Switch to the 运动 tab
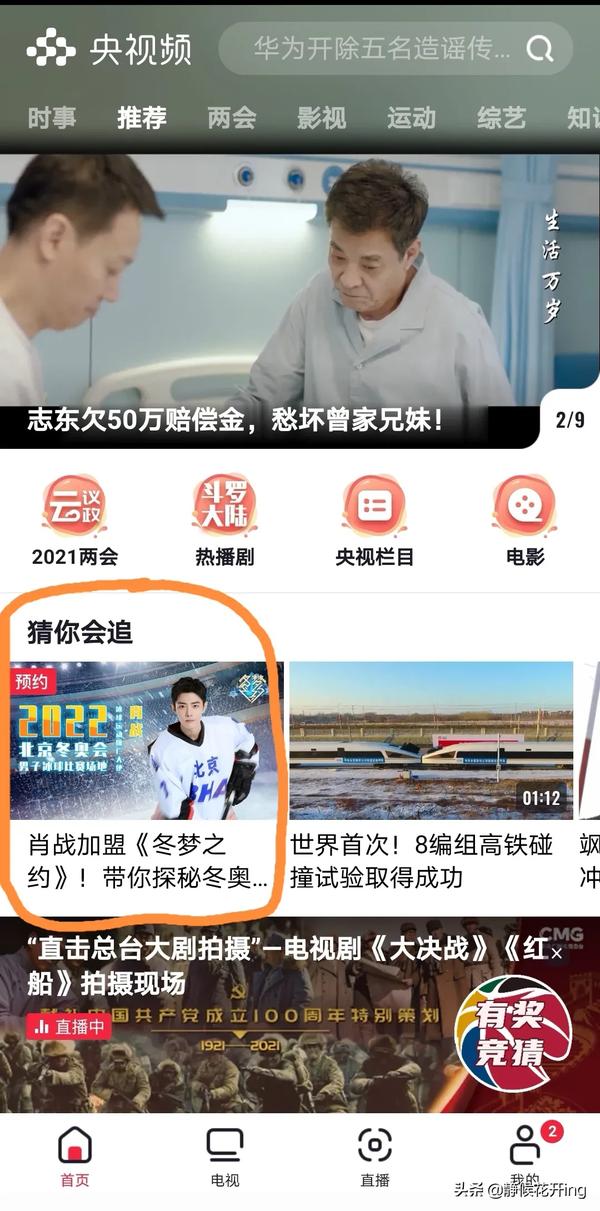600x1211 pixels. [x=412, y=118]
